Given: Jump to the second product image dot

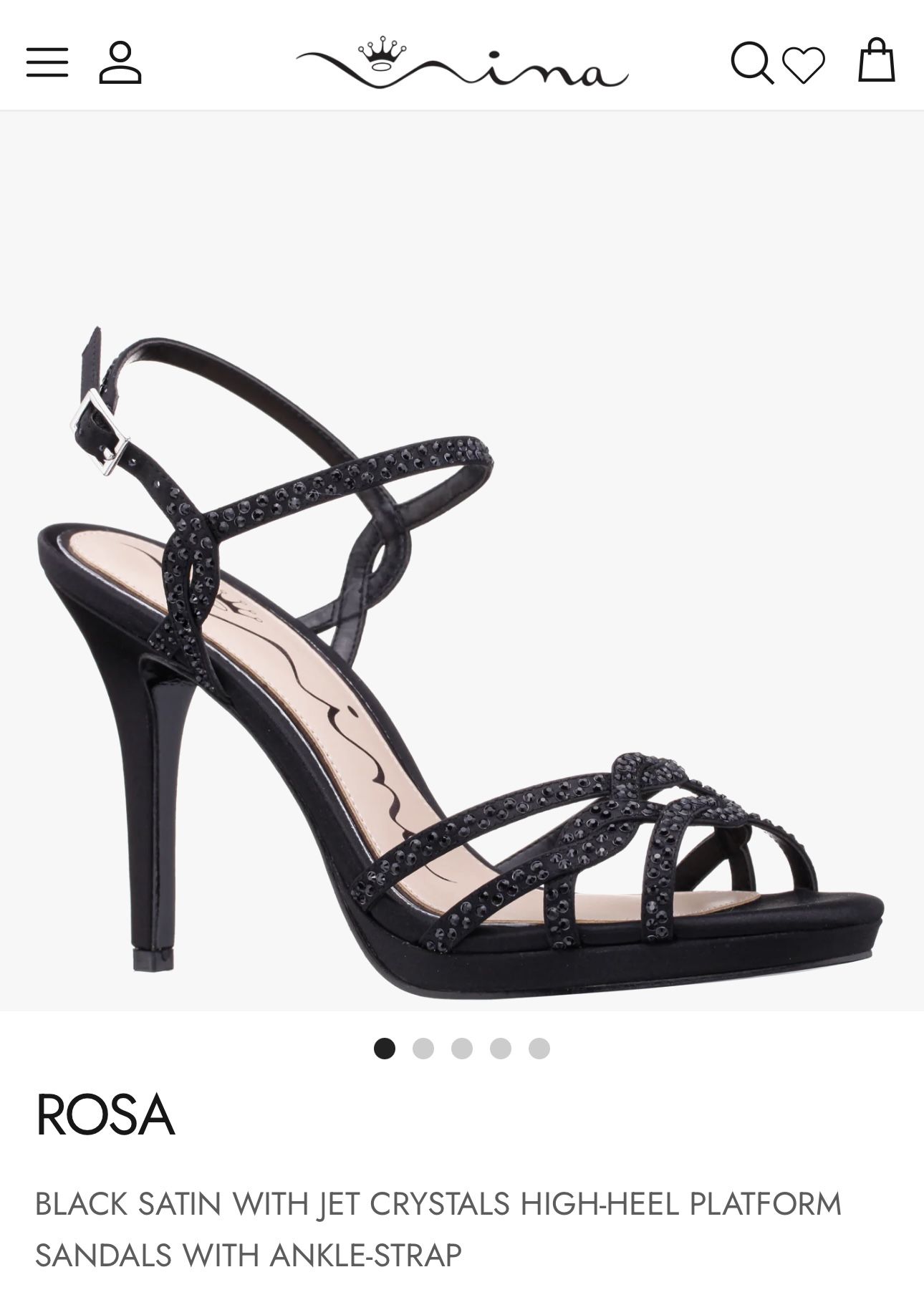Looking at the screenshot, I should [x=423, y=1049].
